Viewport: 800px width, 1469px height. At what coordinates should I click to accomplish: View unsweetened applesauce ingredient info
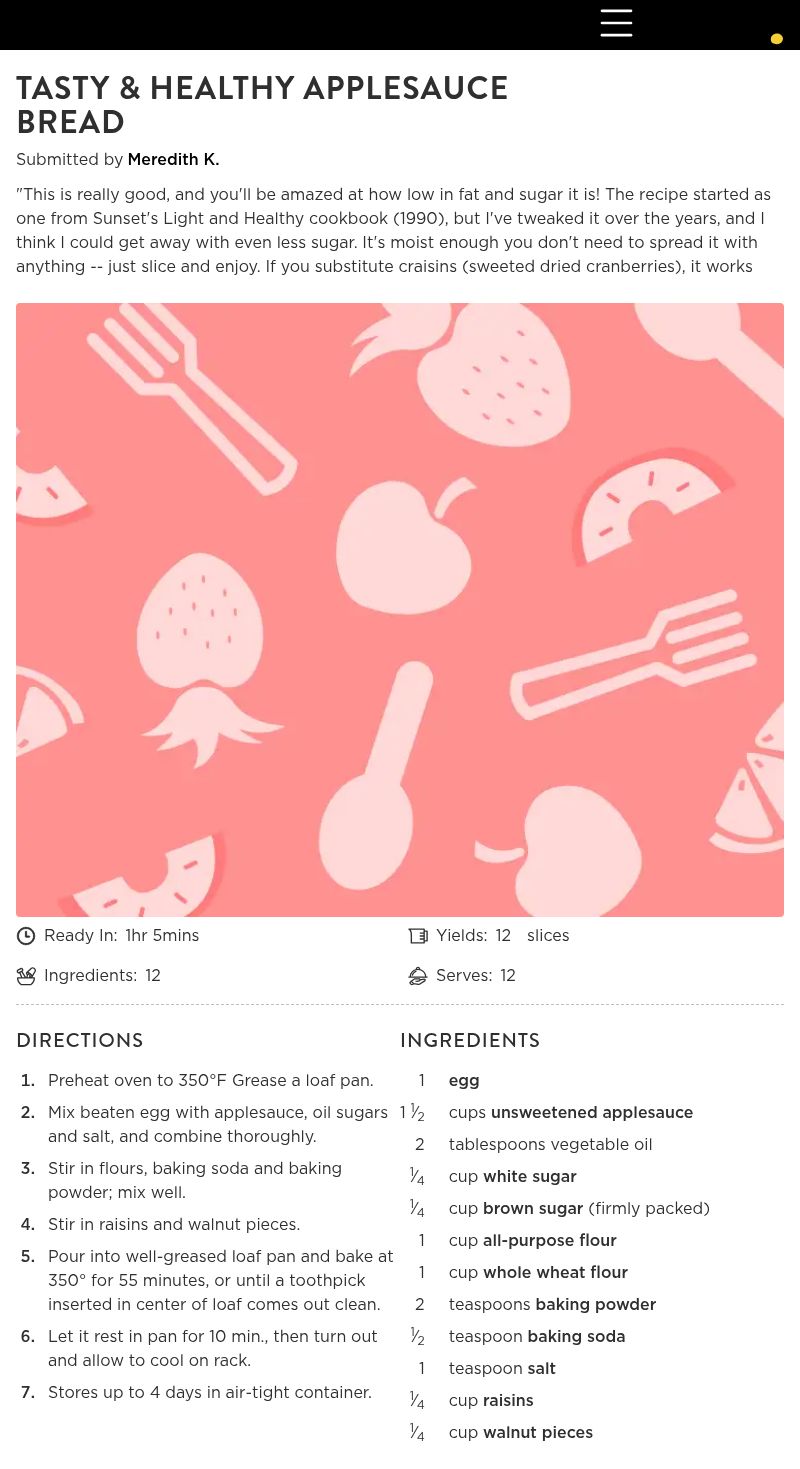coord(591,1113)
